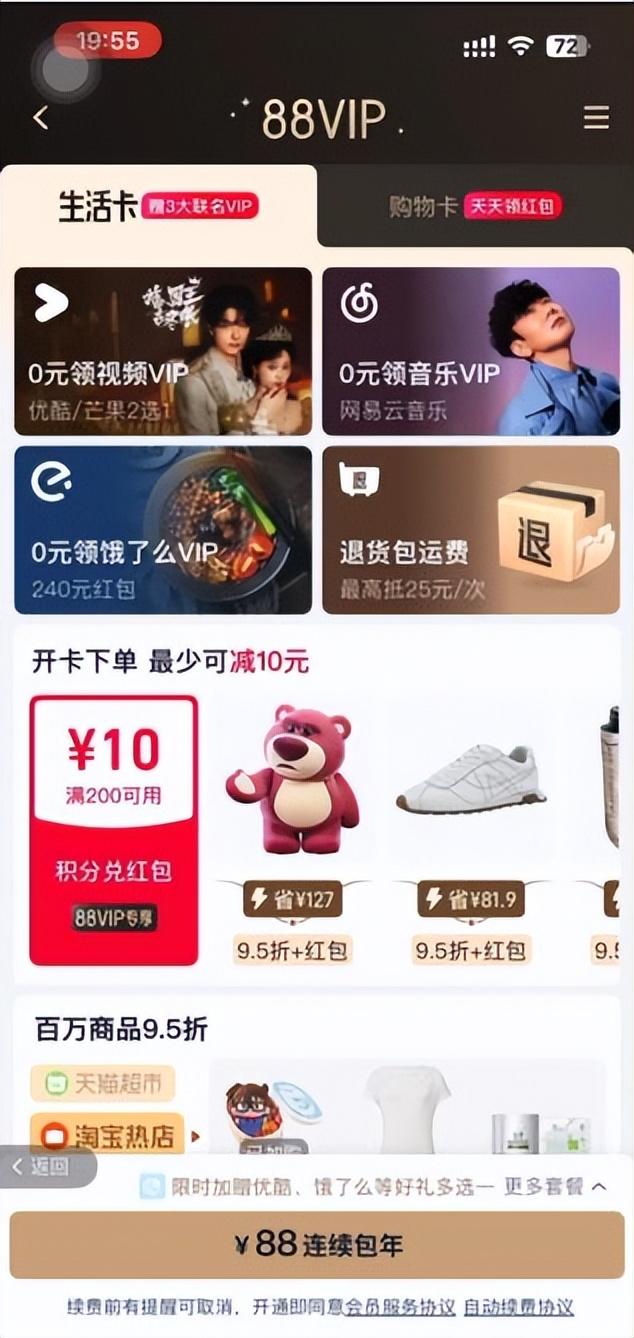Screen dimensions: 634x1338
Task: Open the 0元领饿了么VIP card
Action: coord(163,530)
